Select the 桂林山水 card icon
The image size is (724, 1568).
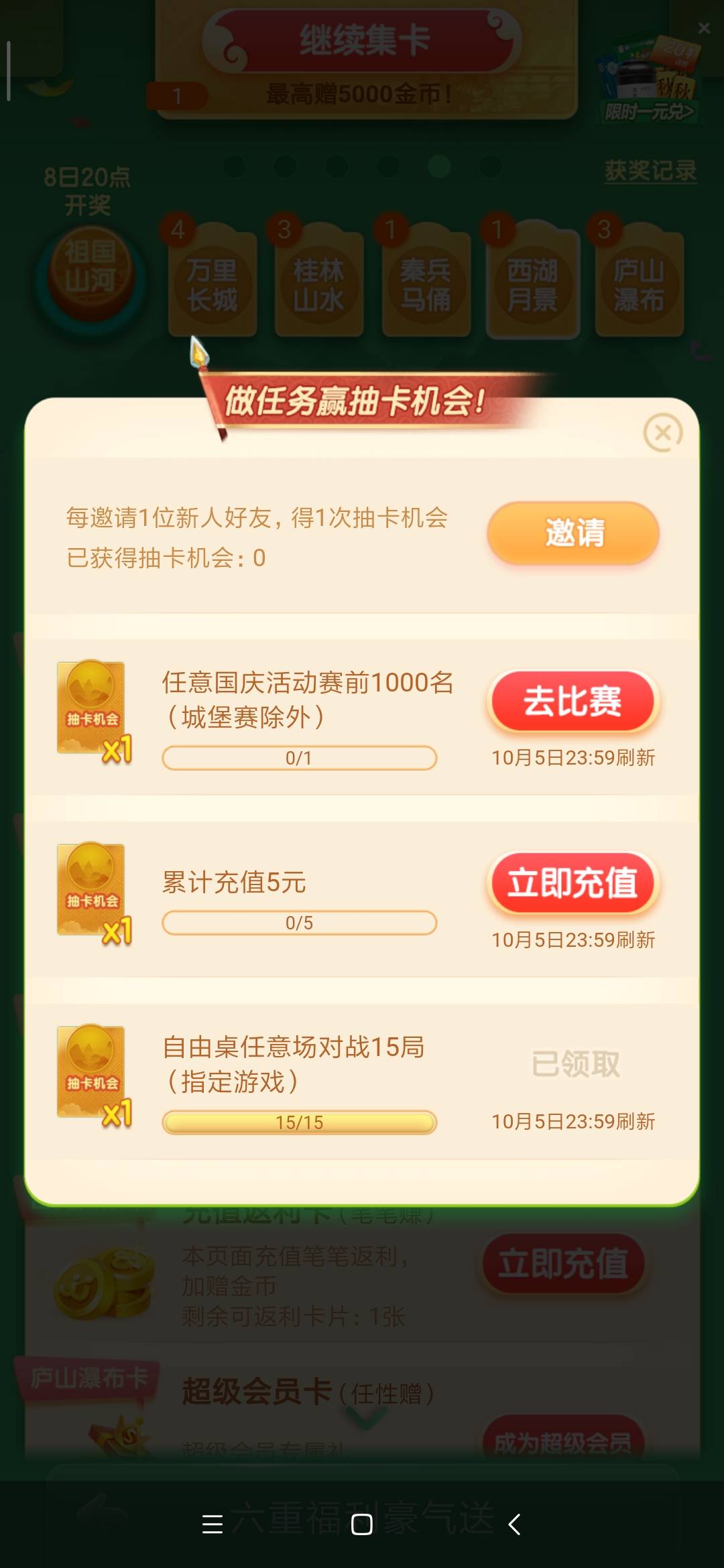pyautogui.click(x=320, y=284)
